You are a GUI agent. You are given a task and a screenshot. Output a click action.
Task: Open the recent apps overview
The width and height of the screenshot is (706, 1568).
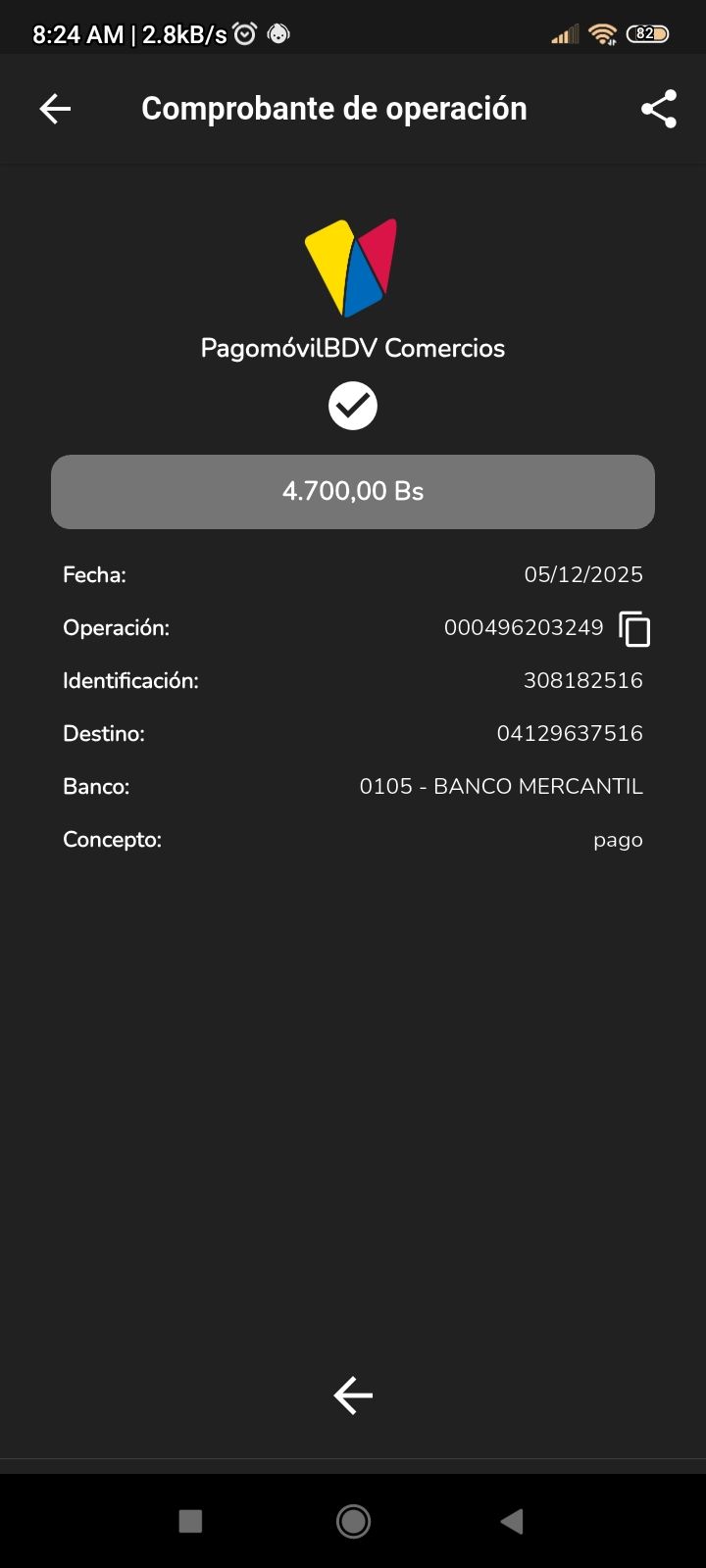click(x=190, y=1521)
